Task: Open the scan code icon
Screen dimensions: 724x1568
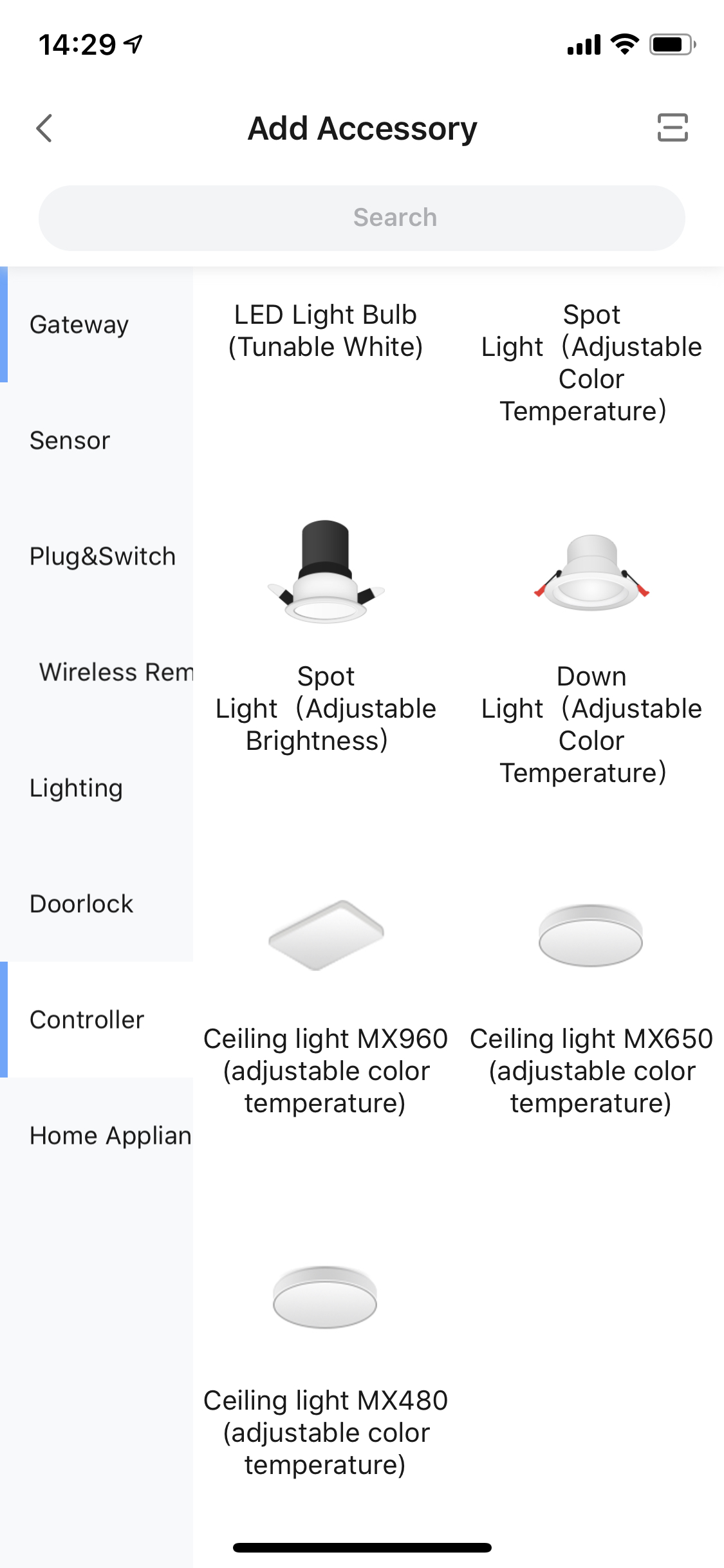Action: pos(672,127)
